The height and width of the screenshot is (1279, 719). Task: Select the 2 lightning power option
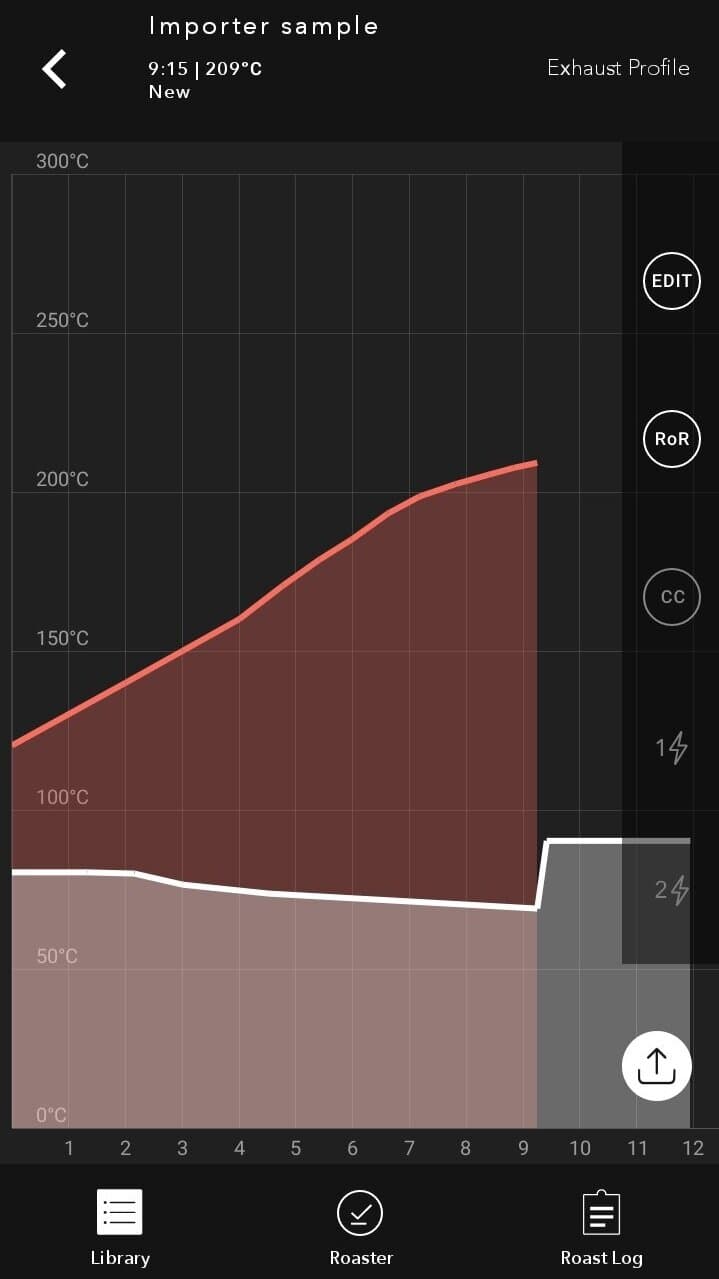[672, 889]
